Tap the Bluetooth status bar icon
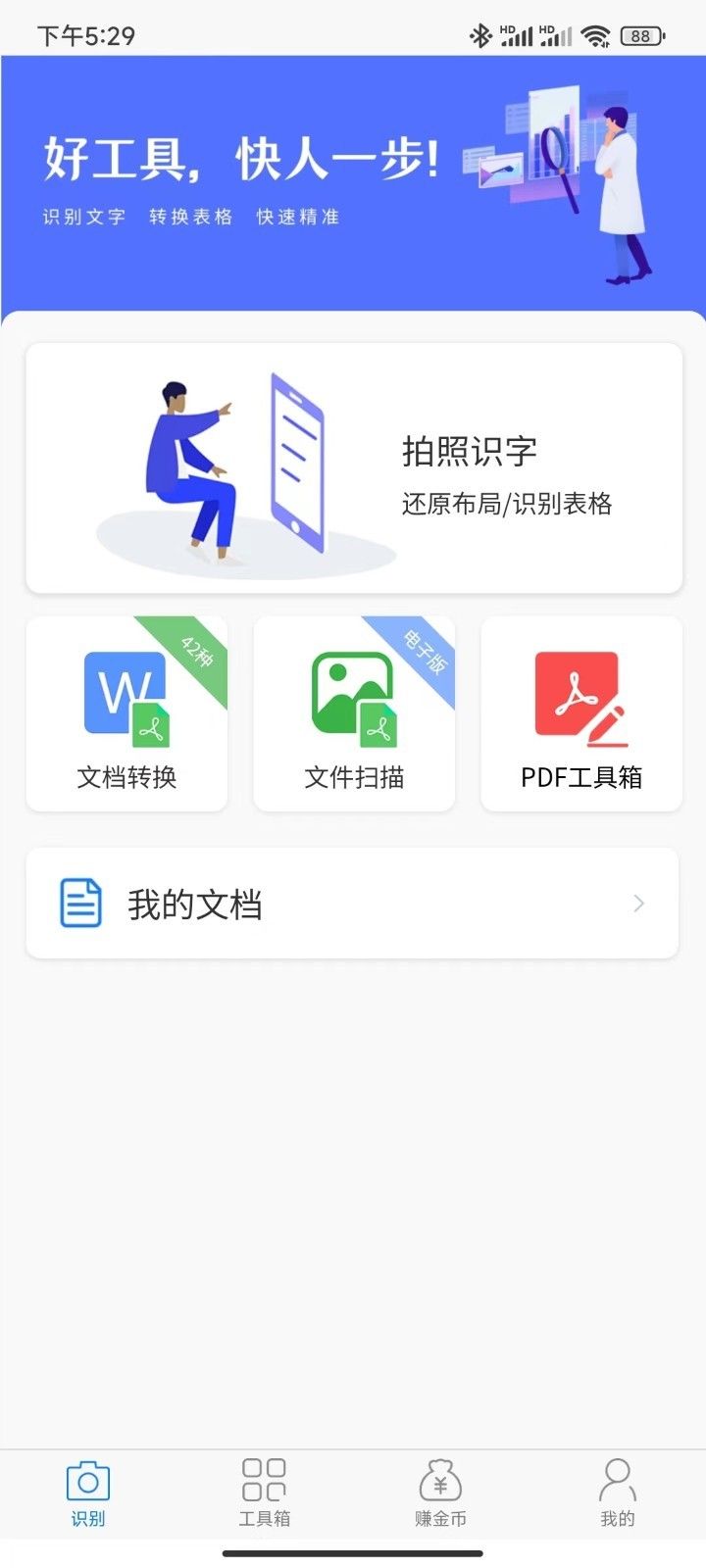Image resolution: width=706 pixels, height=1568 pixels. 480,33
